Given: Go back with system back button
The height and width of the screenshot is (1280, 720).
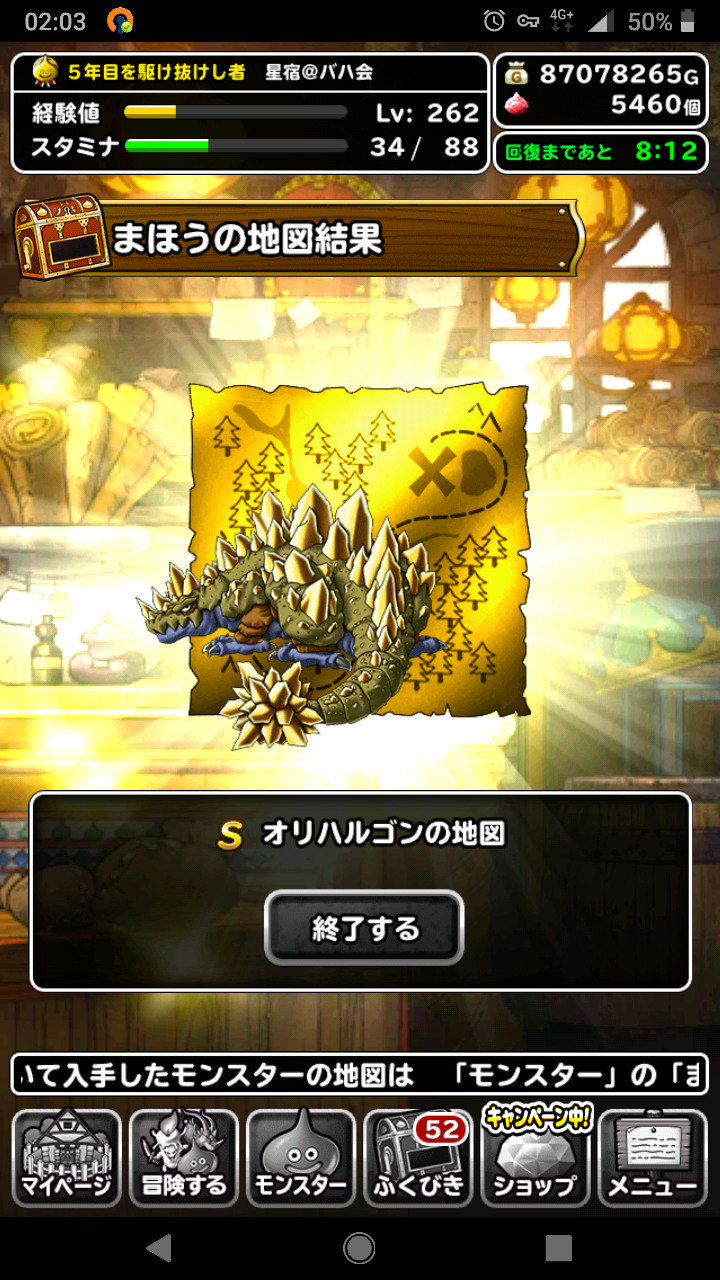Looking at the screenshot, I should coord(158,1248).
